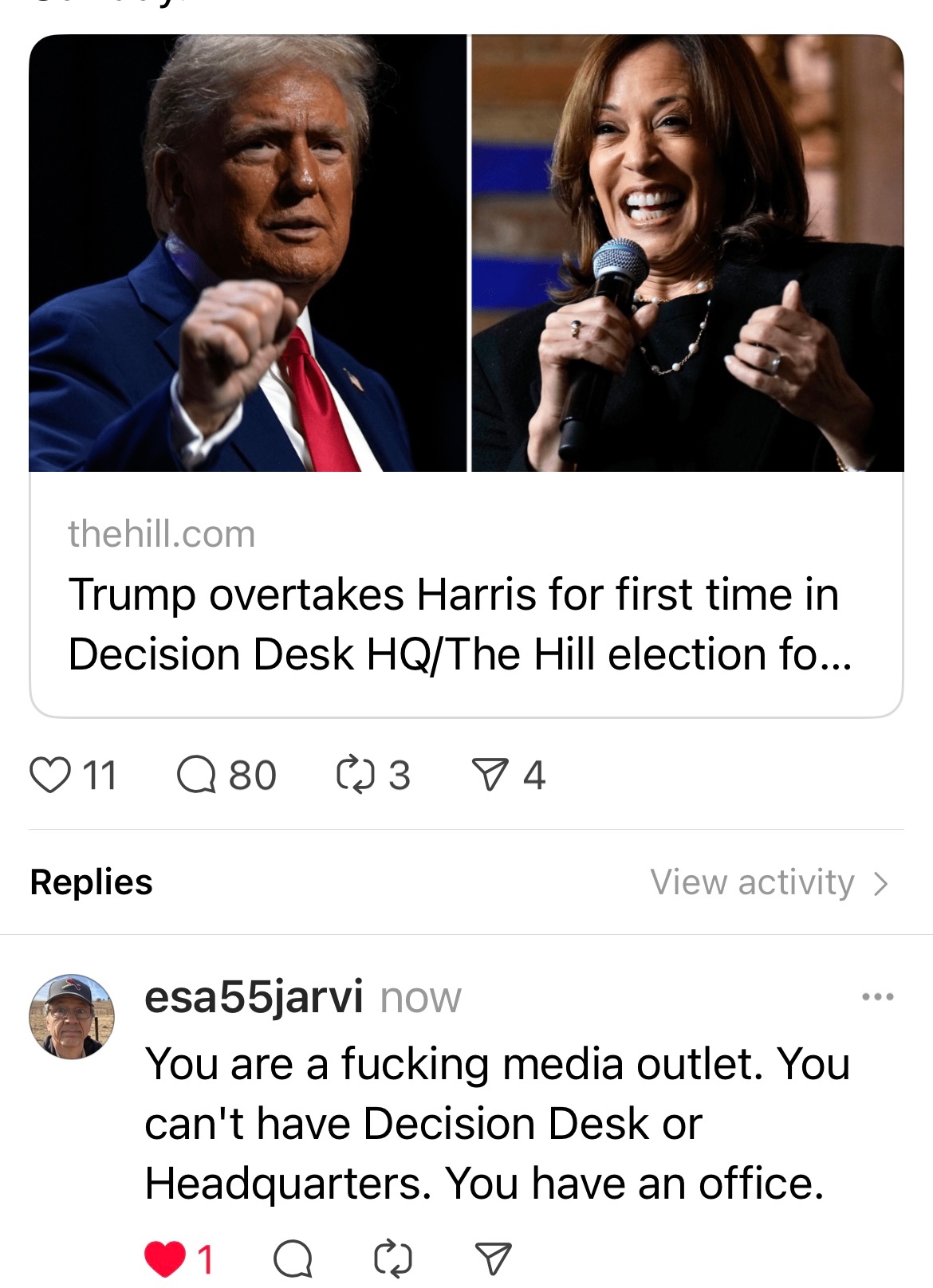
Task: Share esa55jarvi's reply
Action: [493, 1259]
